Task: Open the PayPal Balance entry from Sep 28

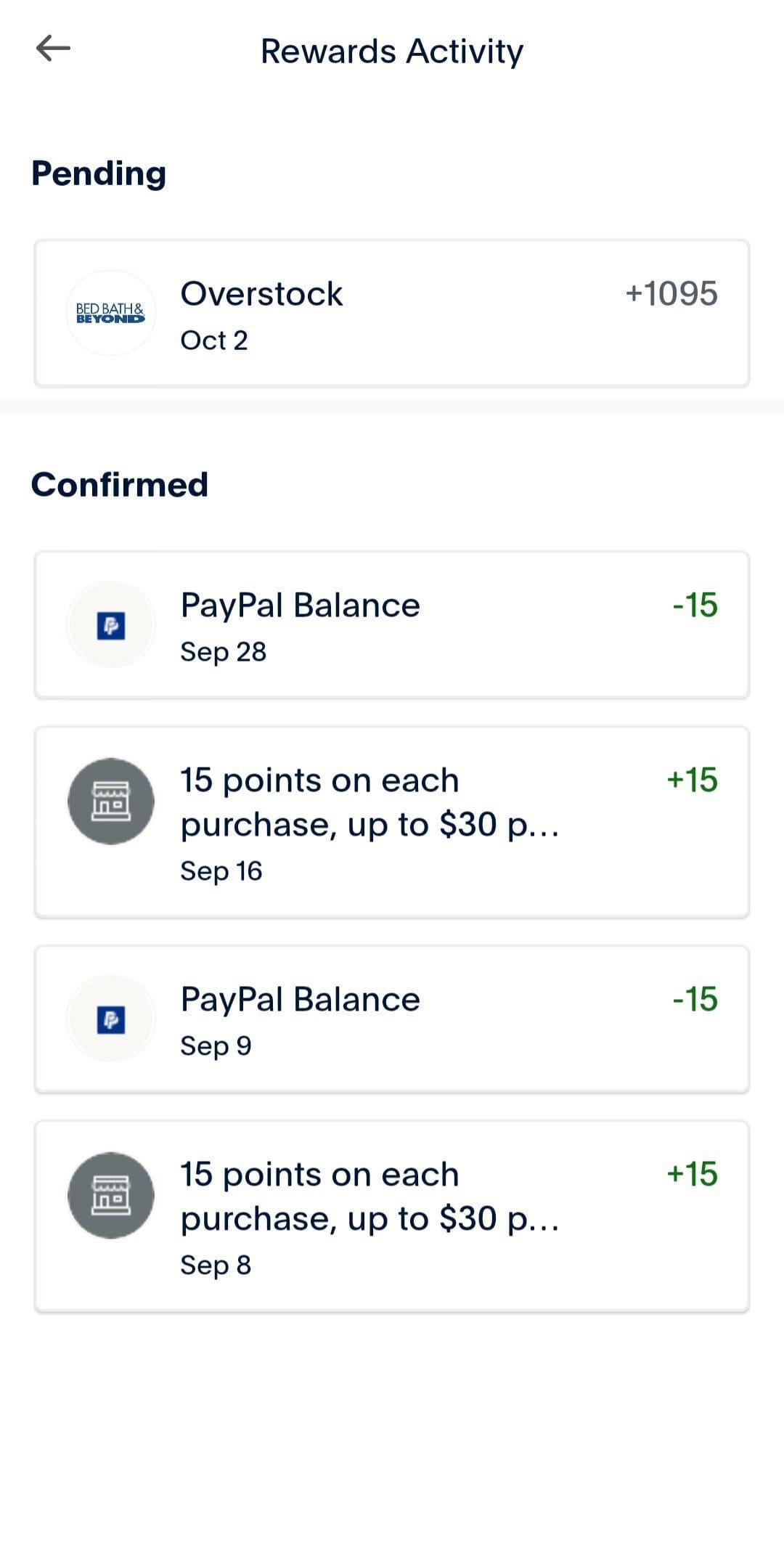Action: [392, 624]
